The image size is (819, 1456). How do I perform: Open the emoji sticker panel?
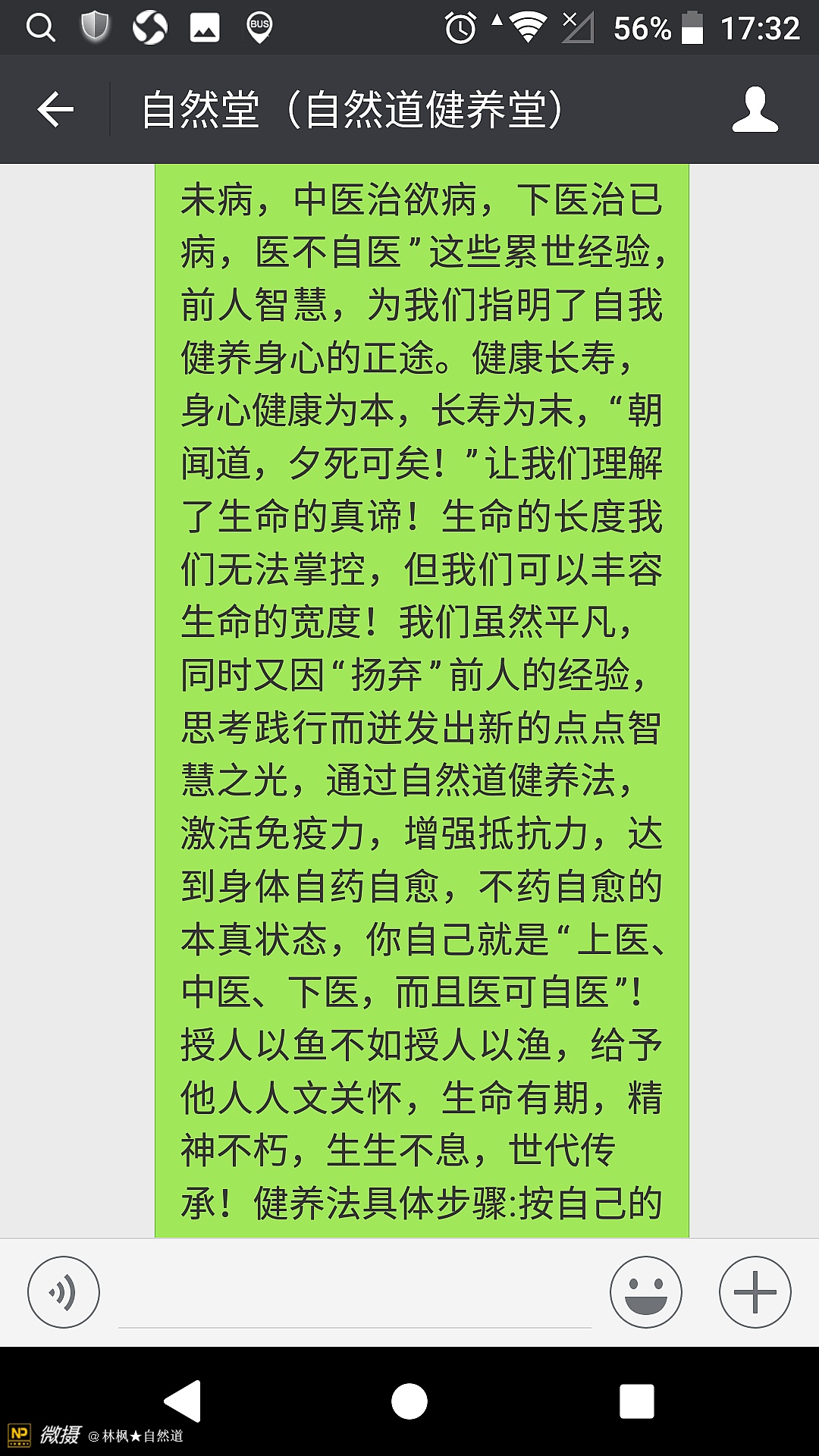click(646, 1292)
